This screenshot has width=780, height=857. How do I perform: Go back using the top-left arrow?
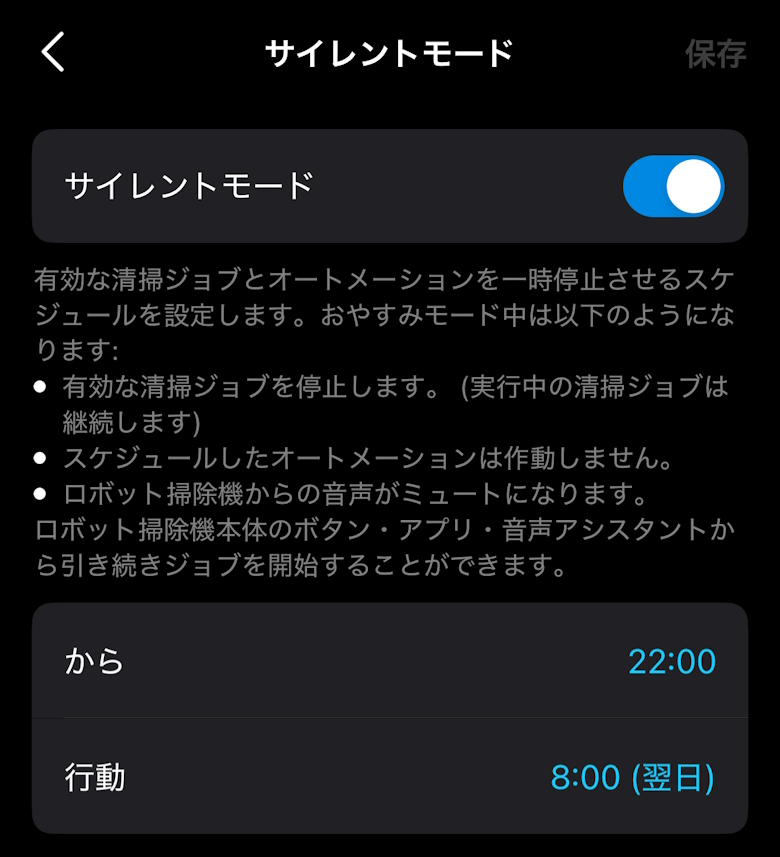tap(54, 53)
